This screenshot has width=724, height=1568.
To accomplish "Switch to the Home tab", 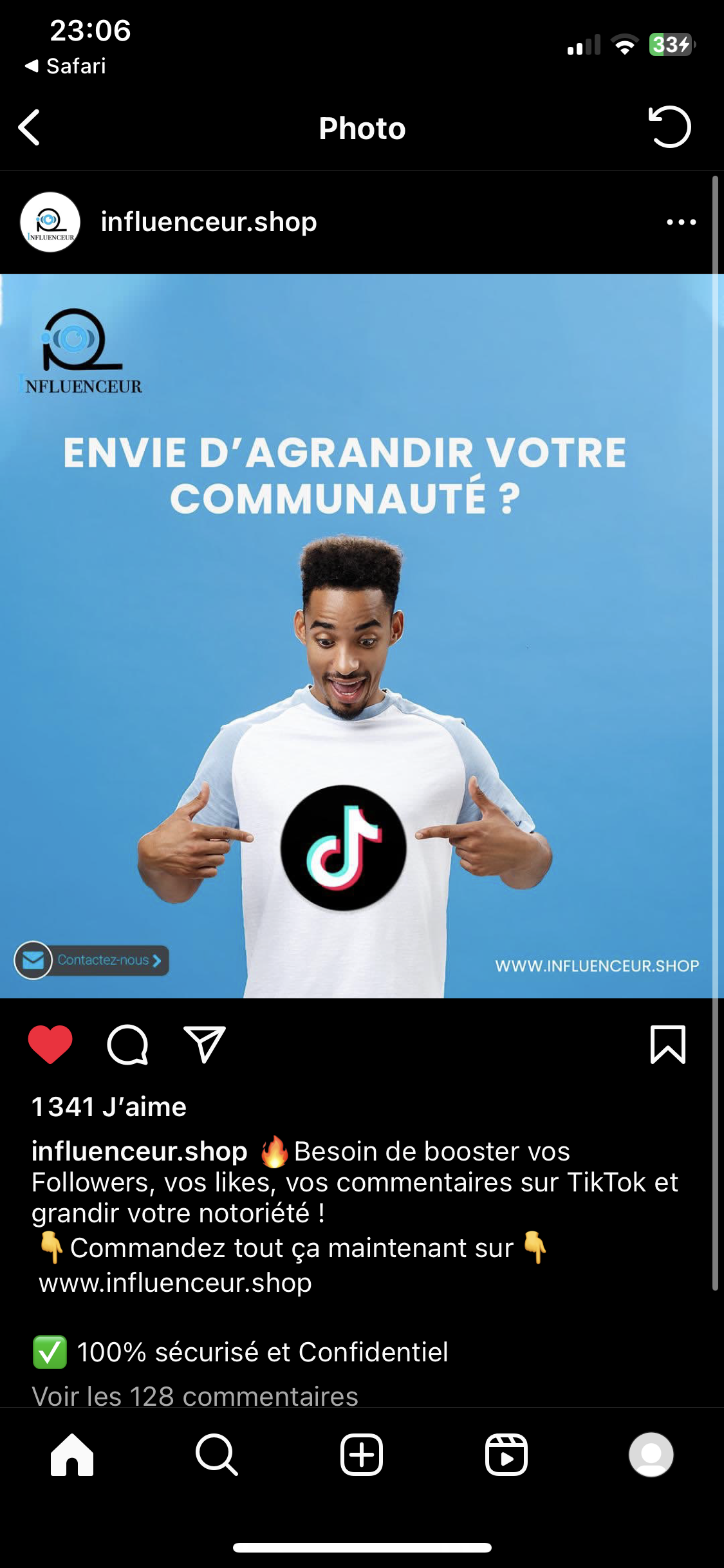I will [72, 1455].
